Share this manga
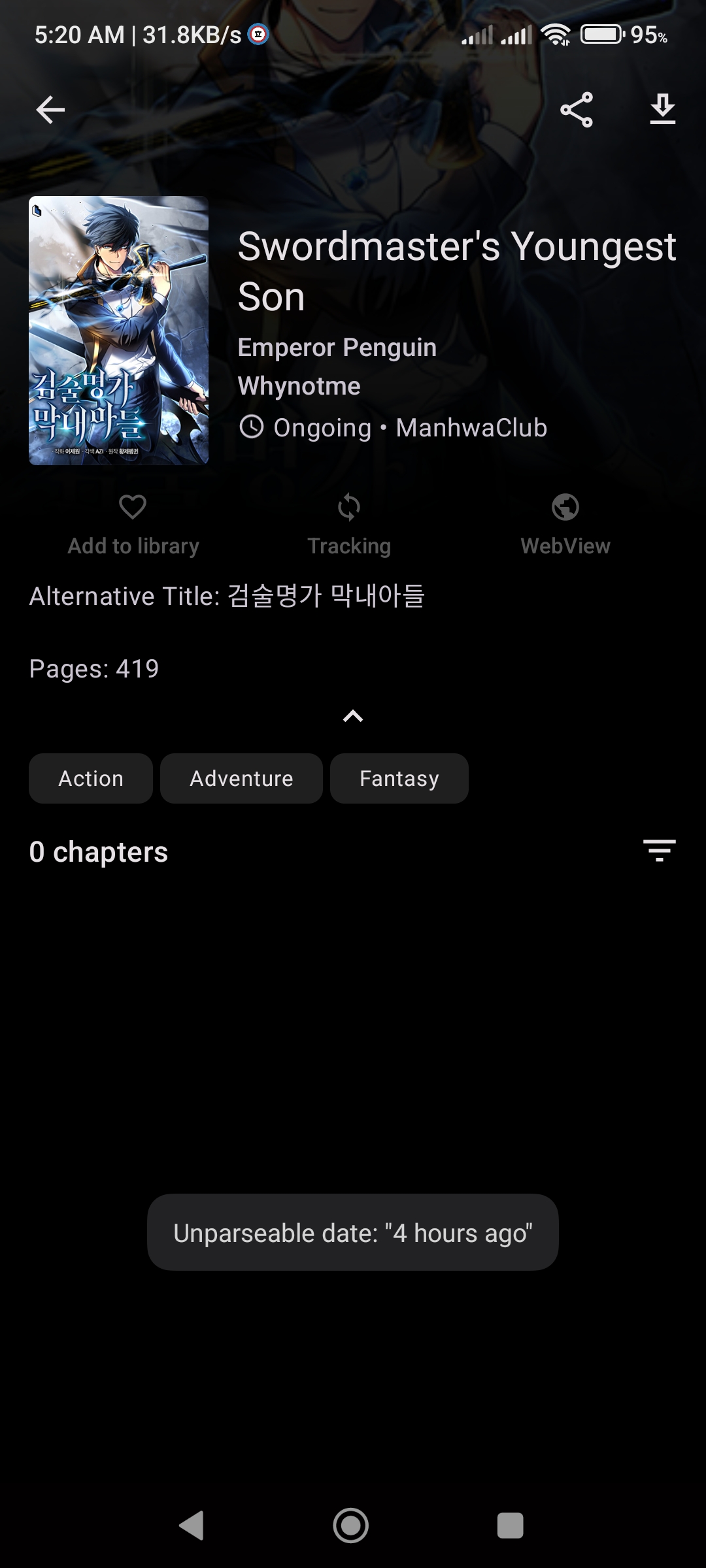Screen dimensions: 706x1568 coord(577,110)
